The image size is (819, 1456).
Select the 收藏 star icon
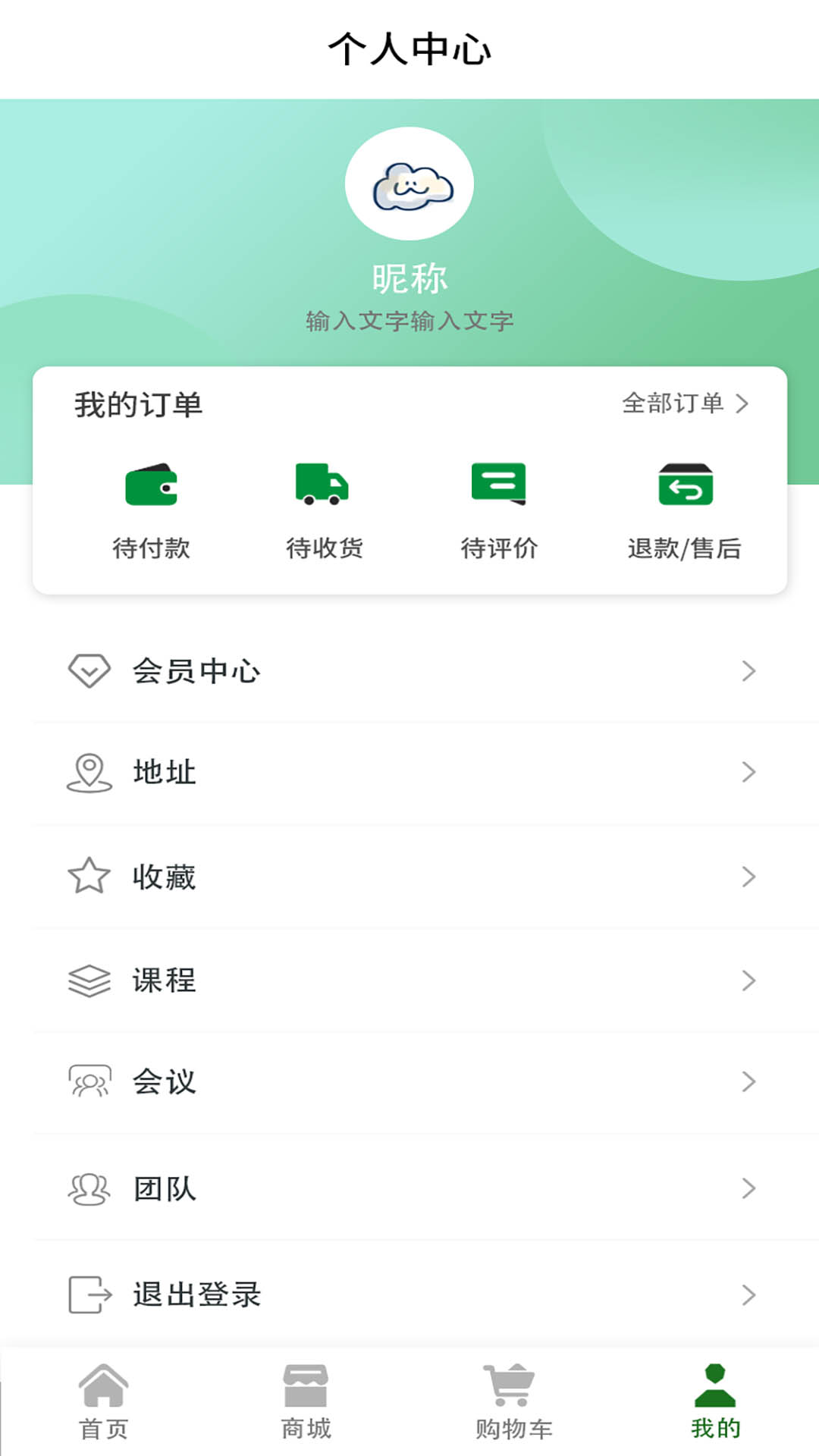(89, 877)
